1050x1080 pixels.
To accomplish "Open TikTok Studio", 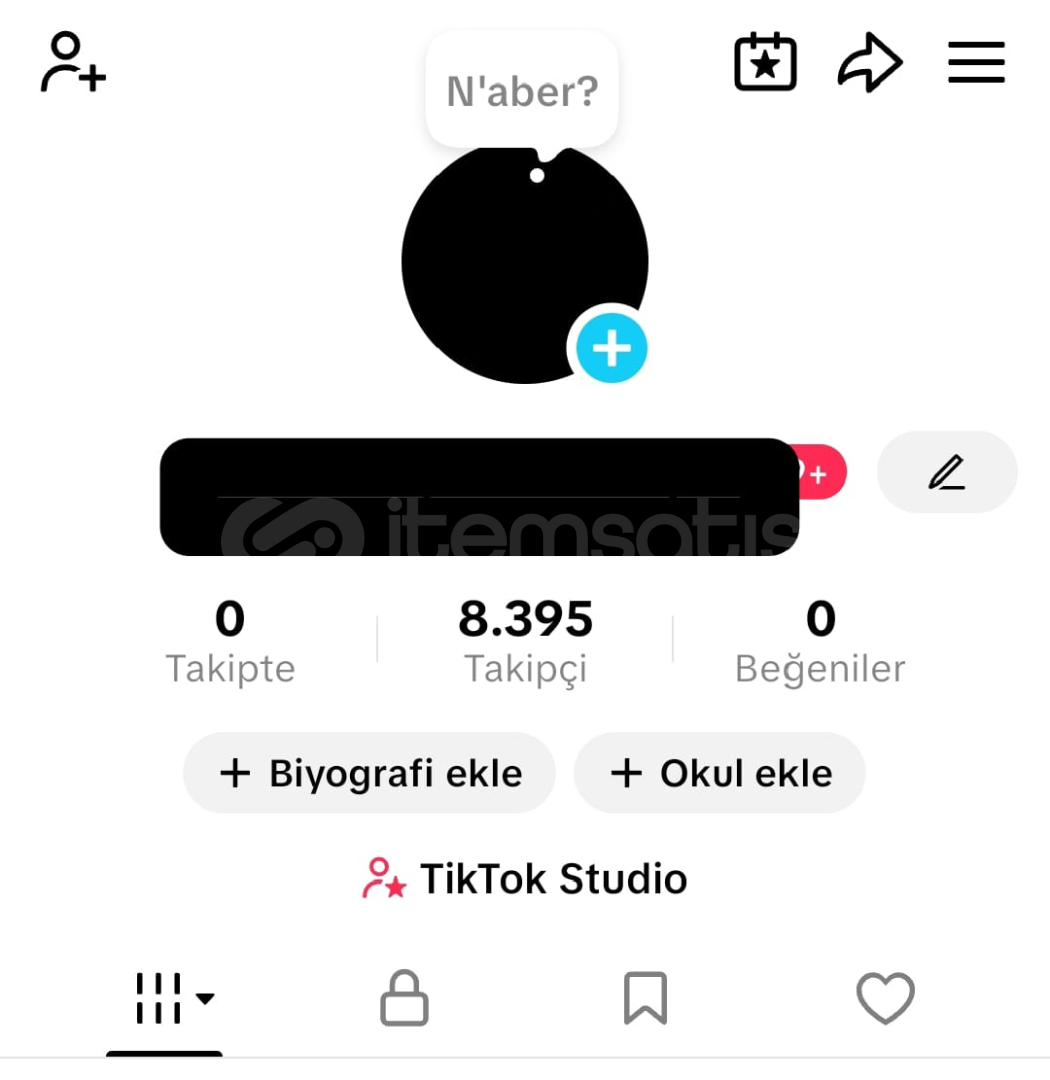I will (525, 879).
